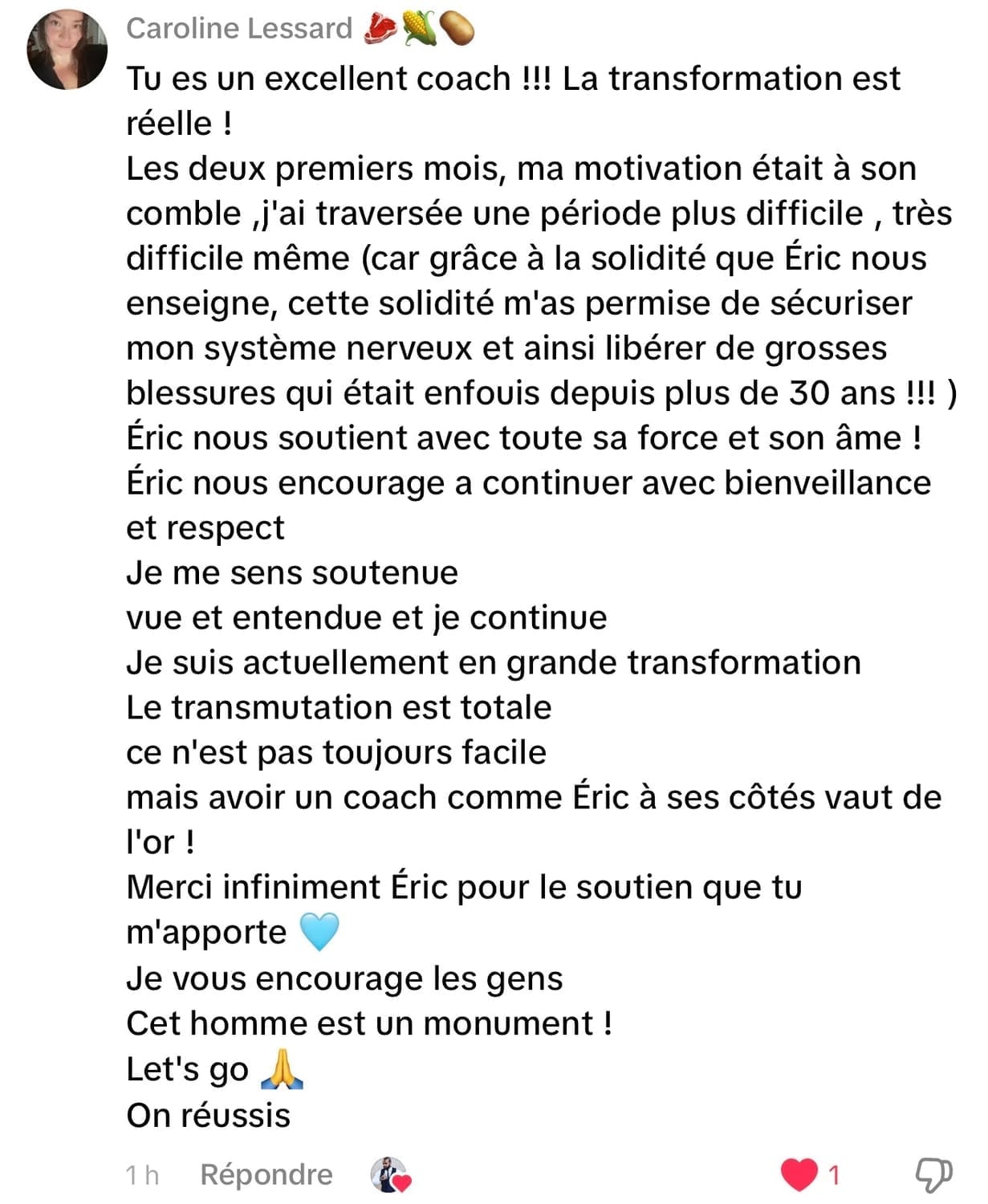Dislike this comment with thumbs down

933,1175
